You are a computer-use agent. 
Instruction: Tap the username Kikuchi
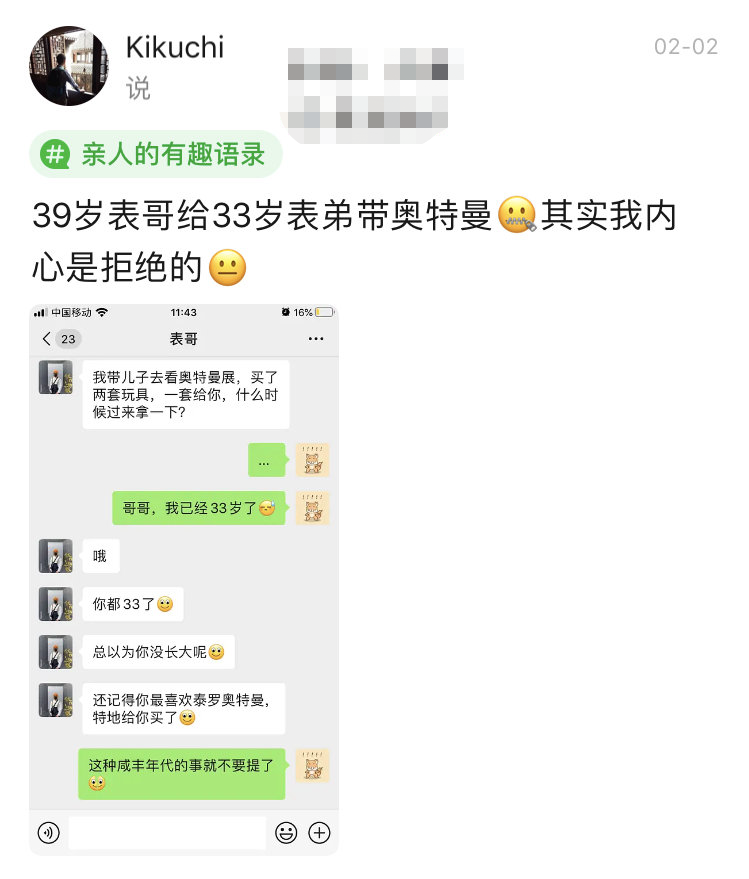175,47
